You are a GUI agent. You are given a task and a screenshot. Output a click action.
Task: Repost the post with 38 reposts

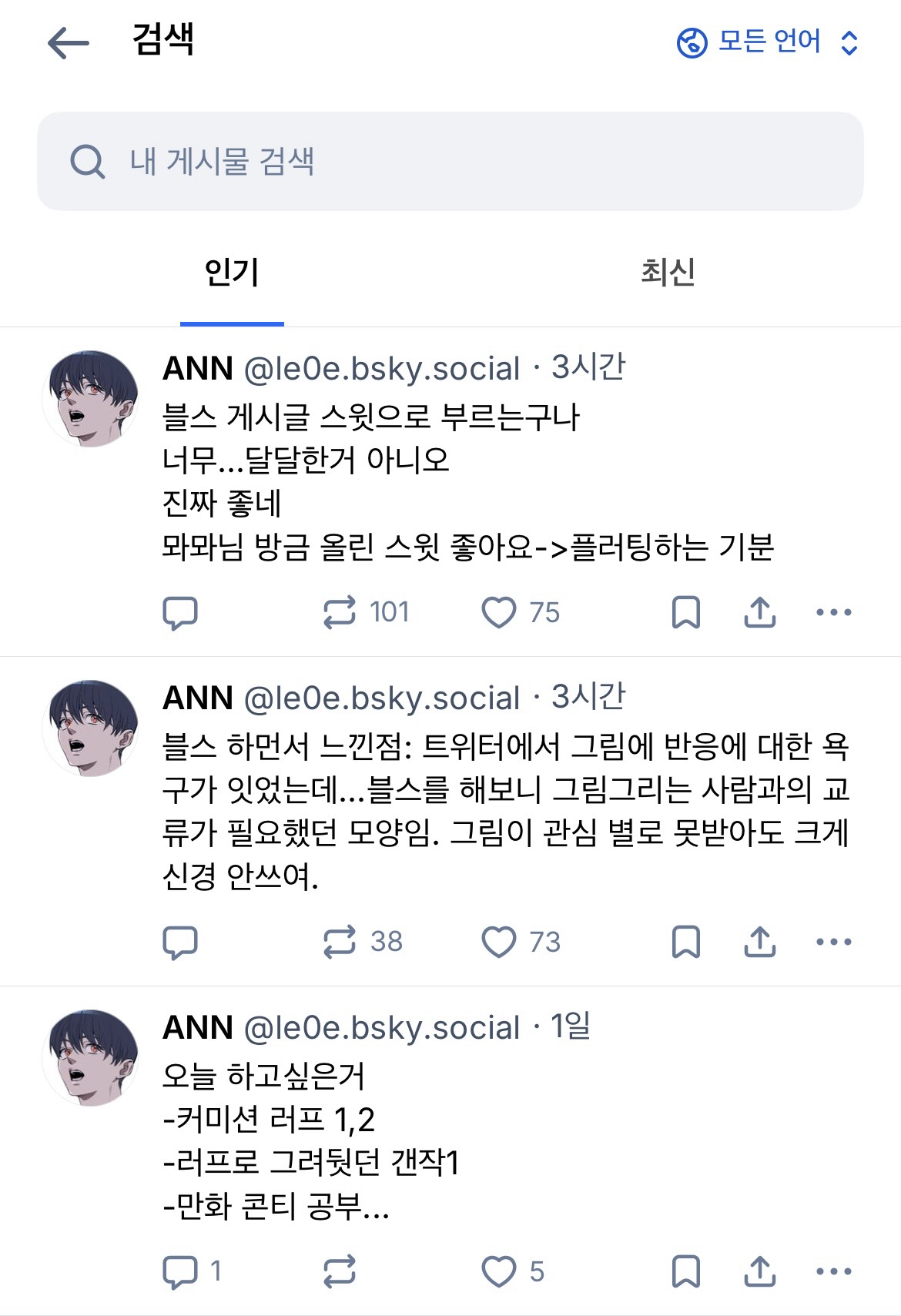pyautogui.click(x=340, y=942)
